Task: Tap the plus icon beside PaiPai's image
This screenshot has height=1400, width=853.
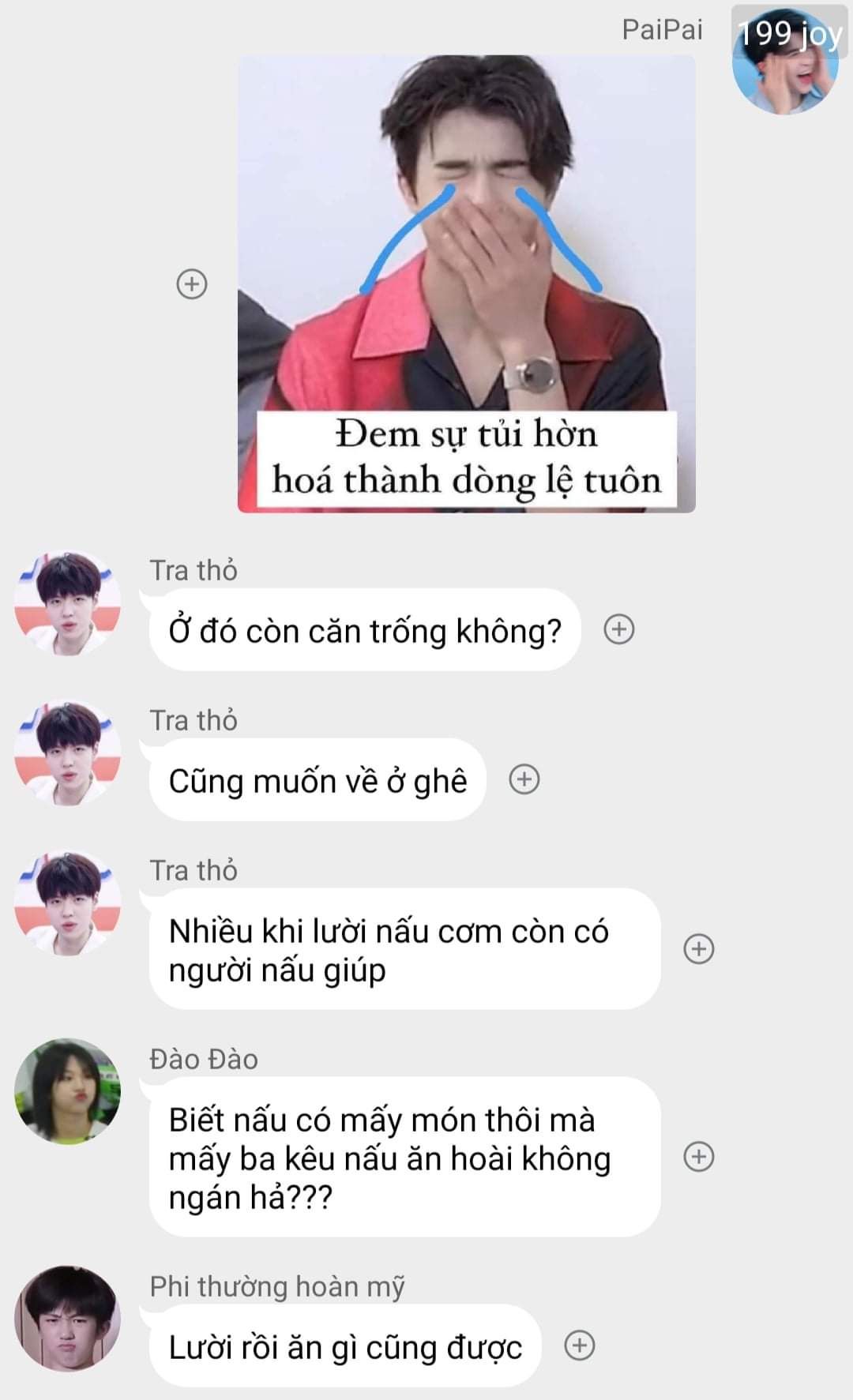Action: point(192,283)
